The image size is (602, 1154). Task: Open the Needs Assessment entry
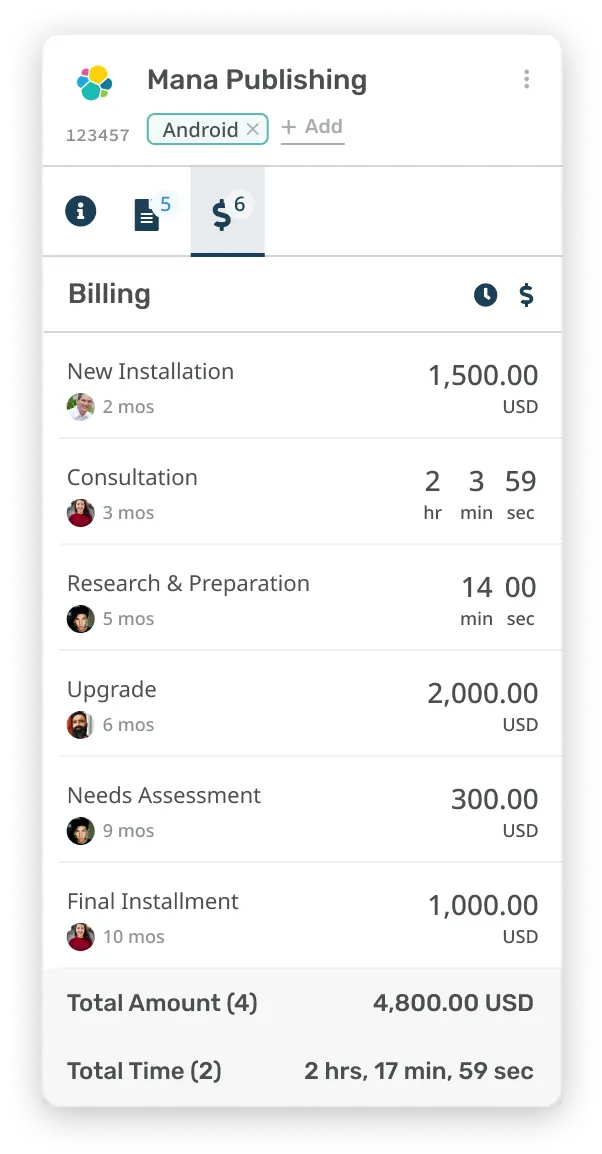coord(301,812)
